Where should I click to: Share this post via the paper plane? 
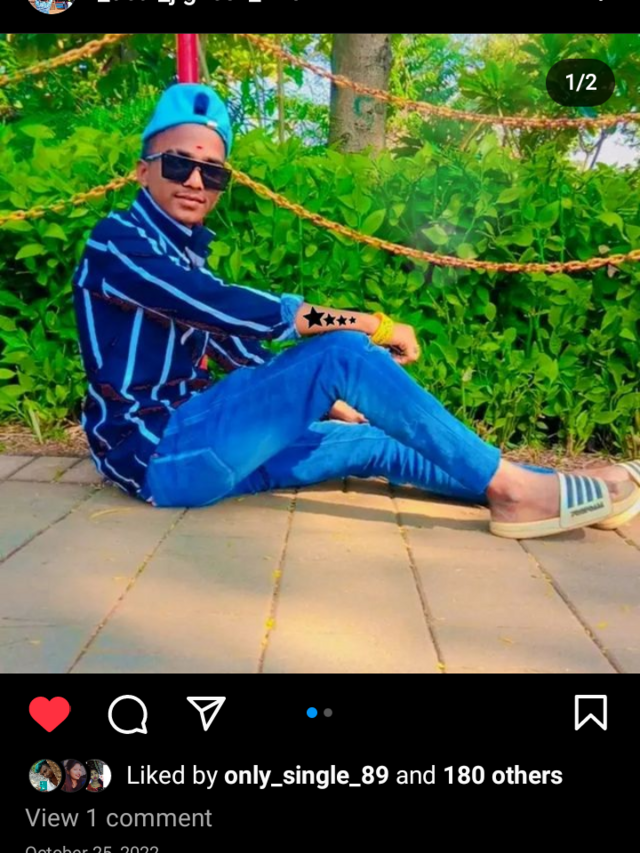coord(206,713)
